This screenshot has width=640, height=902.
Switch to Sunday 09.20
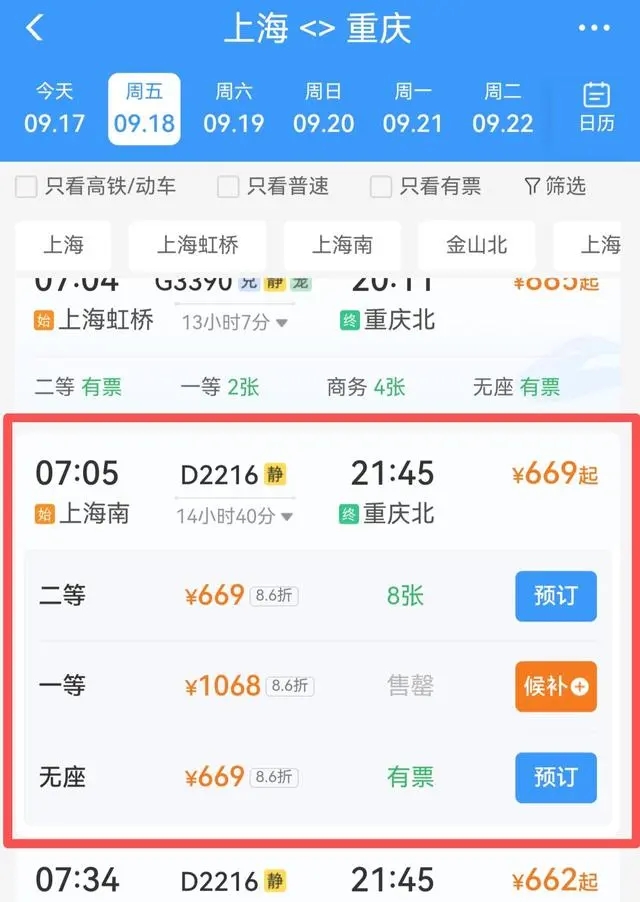(x=323, y=109)
